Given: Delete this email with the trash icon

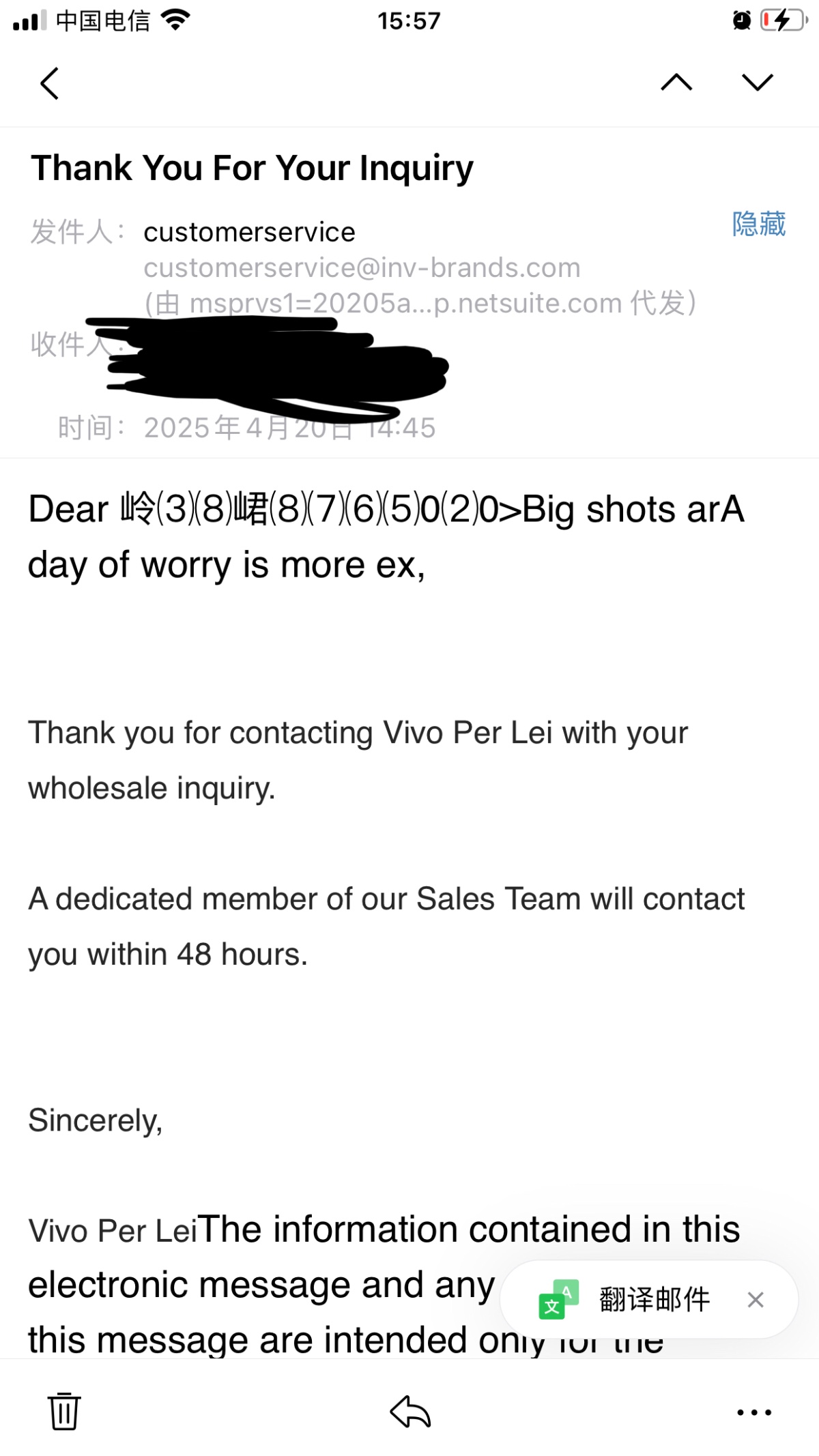Looking at the screenshot, I should [64, 1411].
